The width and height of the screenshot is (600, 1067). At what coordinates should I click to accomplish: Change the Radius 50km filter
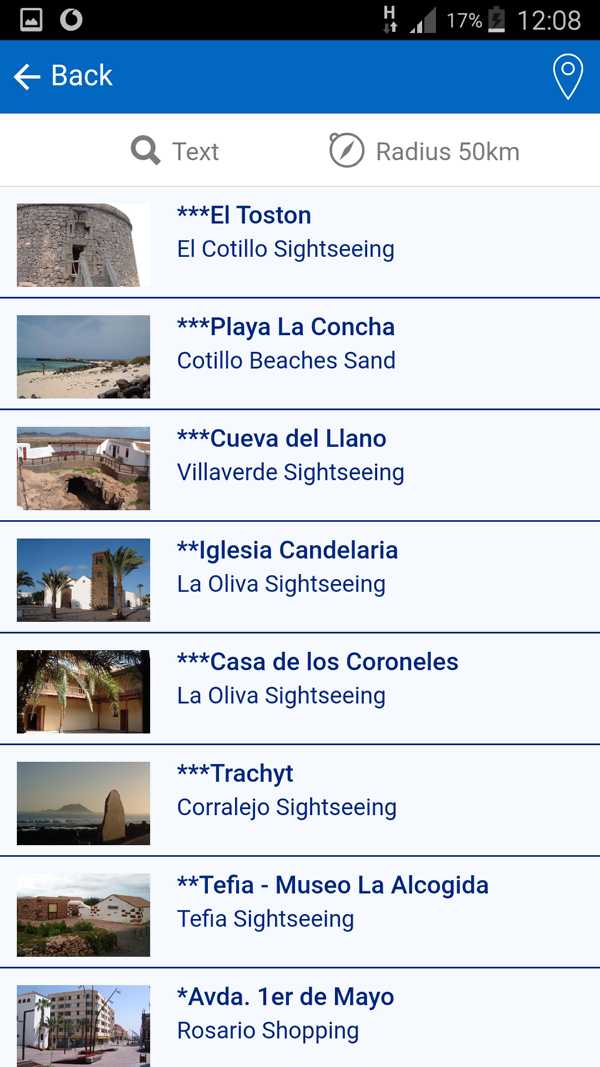[425, 151]
